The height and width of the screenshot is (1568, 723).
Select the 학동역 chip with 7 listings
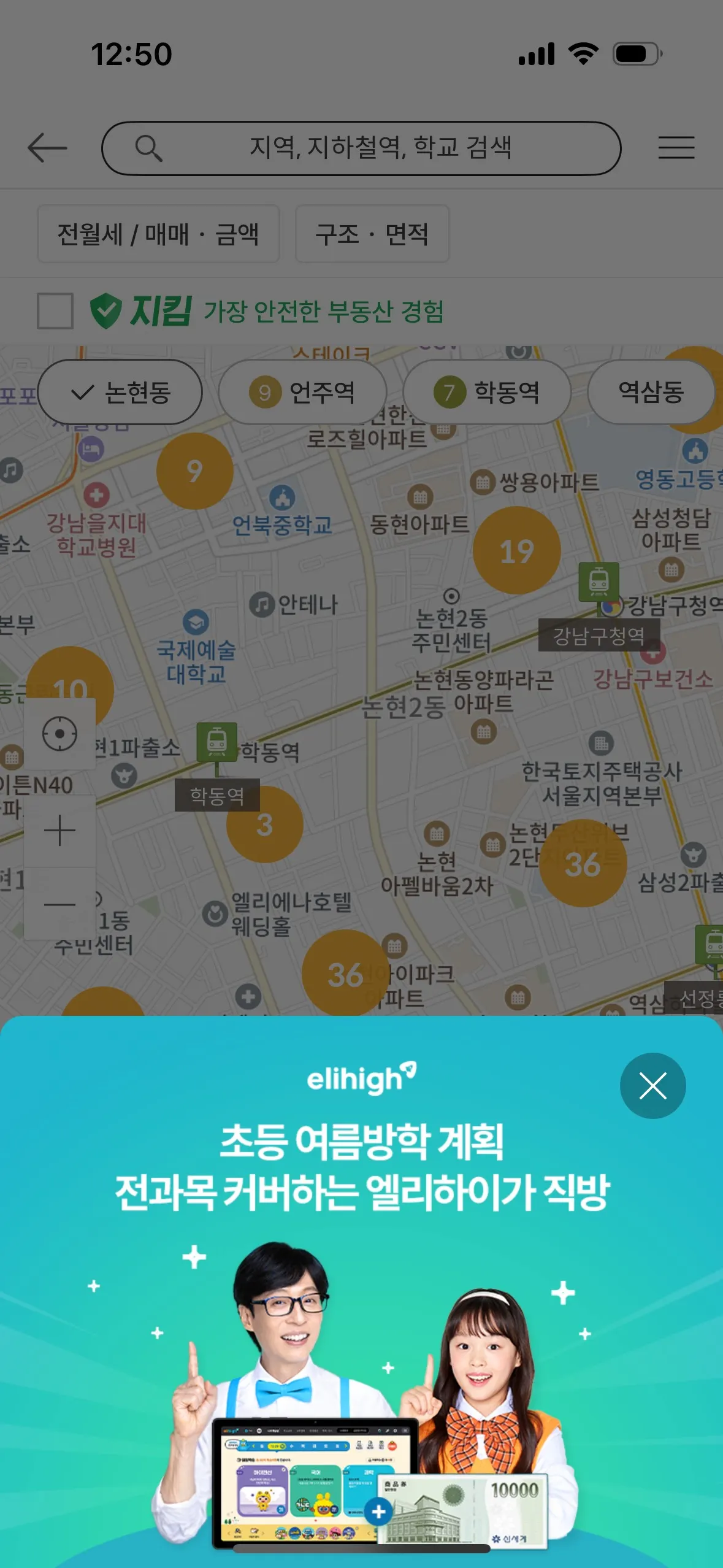coord(487,392)
